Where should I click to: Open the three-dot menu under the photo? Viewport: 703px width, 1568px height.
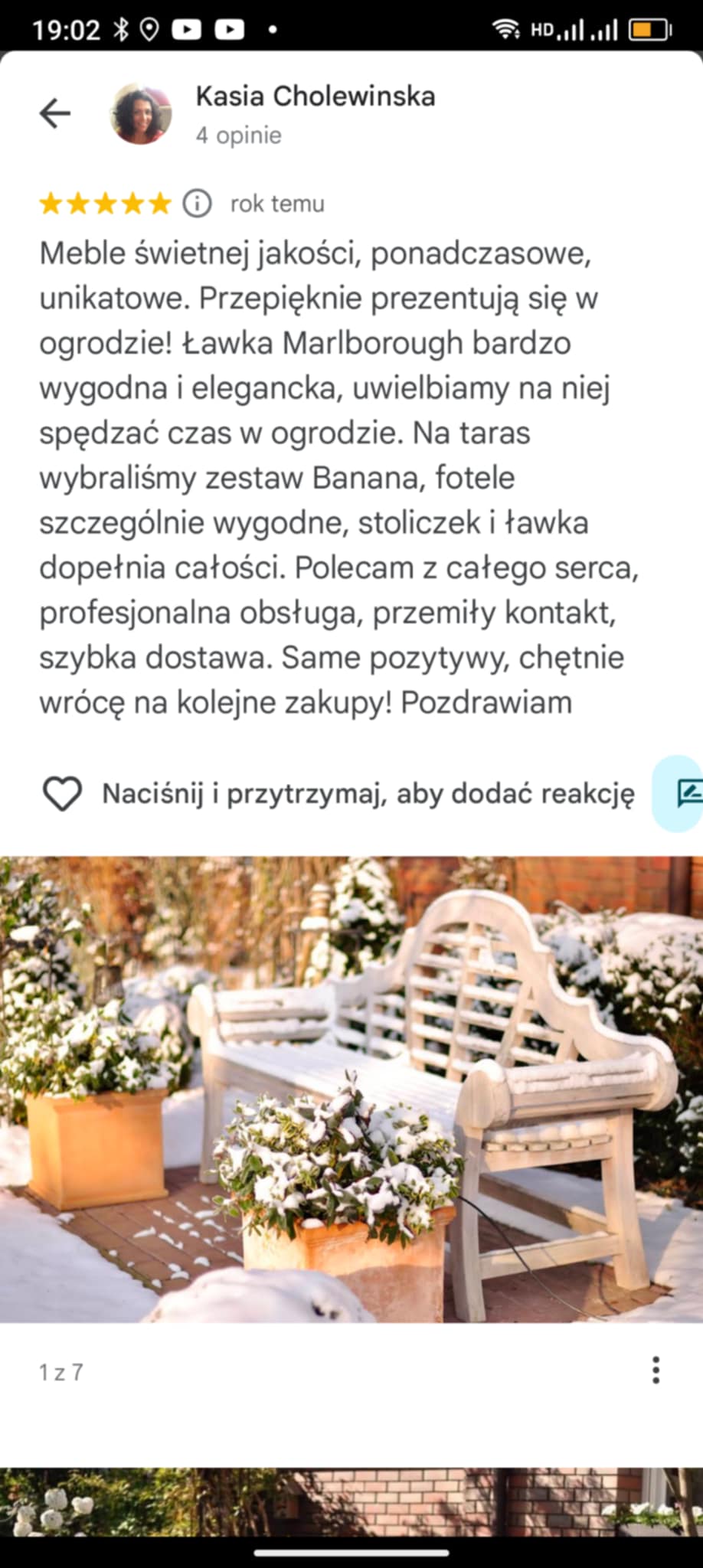(656, 1370)
